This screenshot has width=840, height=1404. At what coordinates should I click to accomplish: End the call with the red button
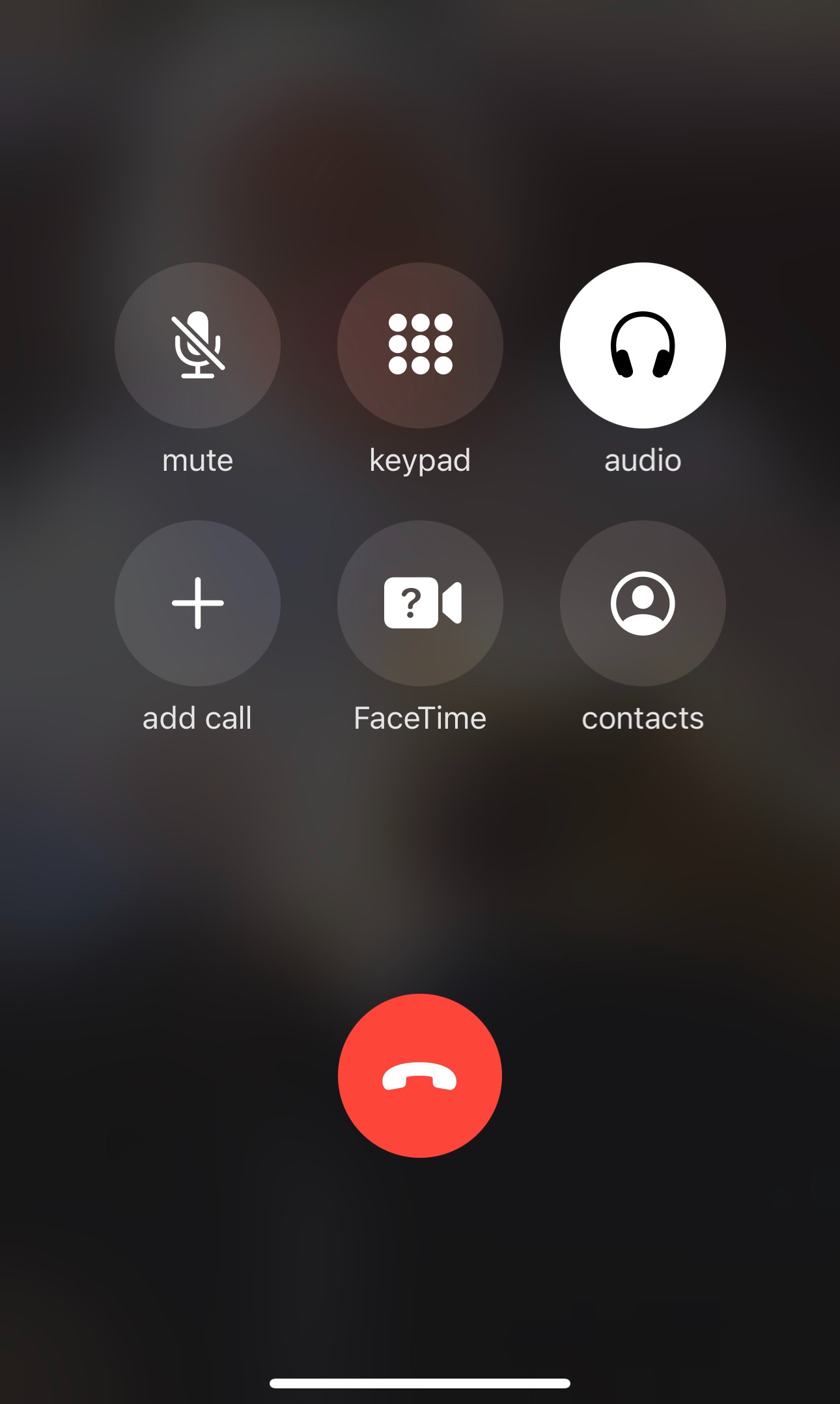click(420, 1075)
